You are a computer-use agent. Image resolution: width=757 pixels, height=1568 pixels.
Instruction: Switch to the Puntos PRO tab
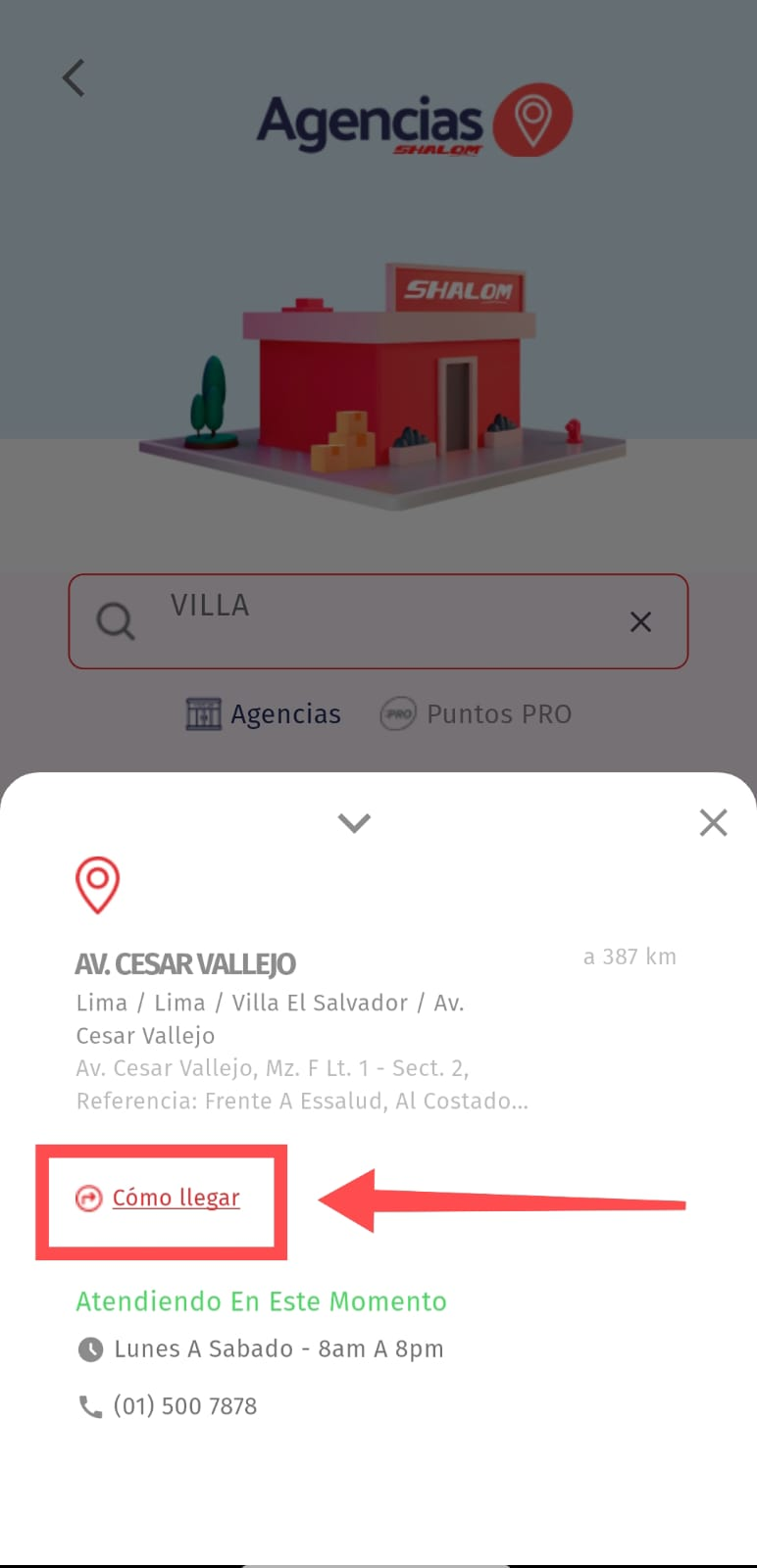point(477,713)
